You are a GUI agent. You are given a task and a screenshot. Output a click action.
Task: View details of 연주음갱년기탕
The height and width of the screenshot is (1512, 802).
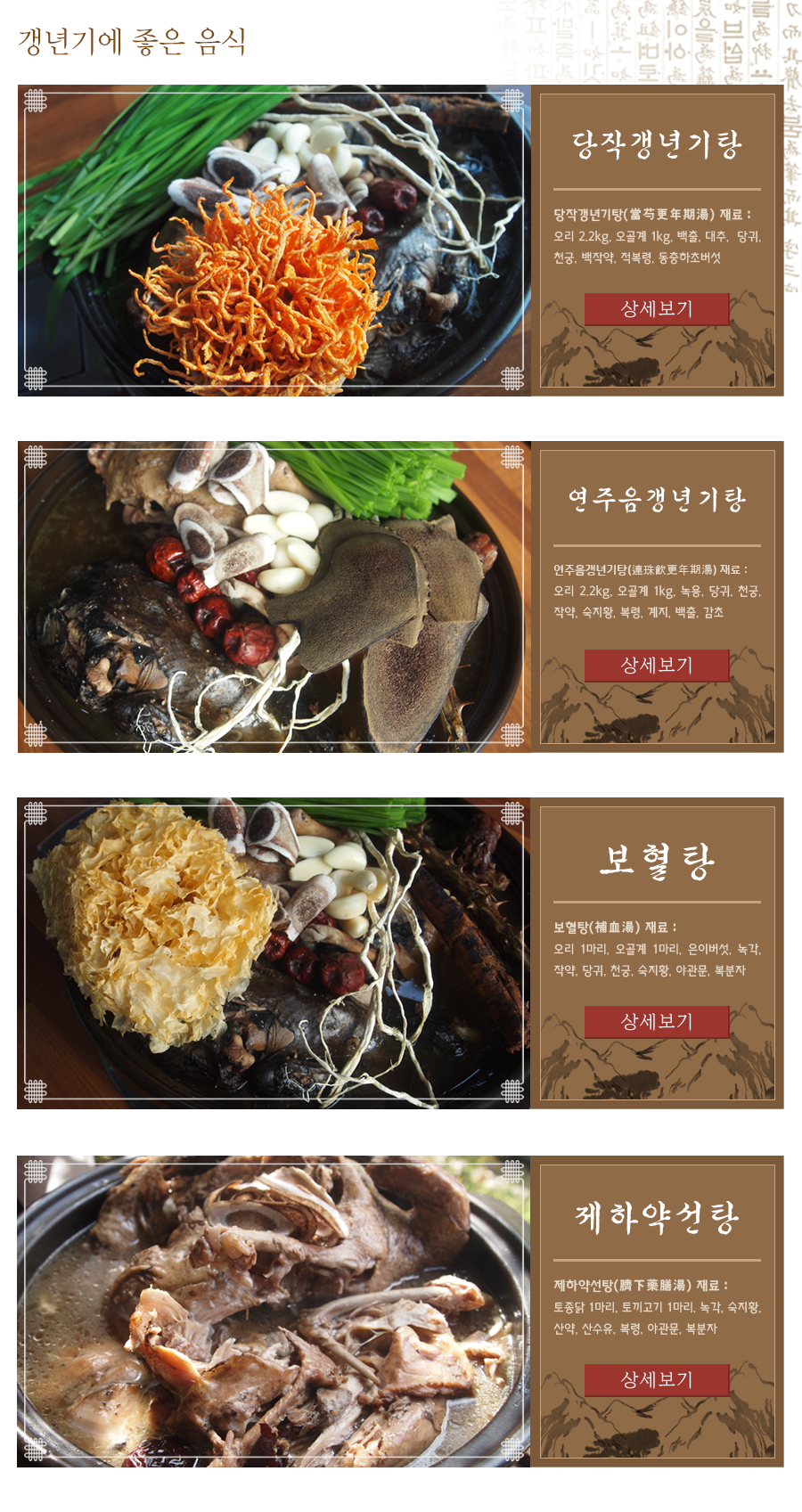(657, 666)
